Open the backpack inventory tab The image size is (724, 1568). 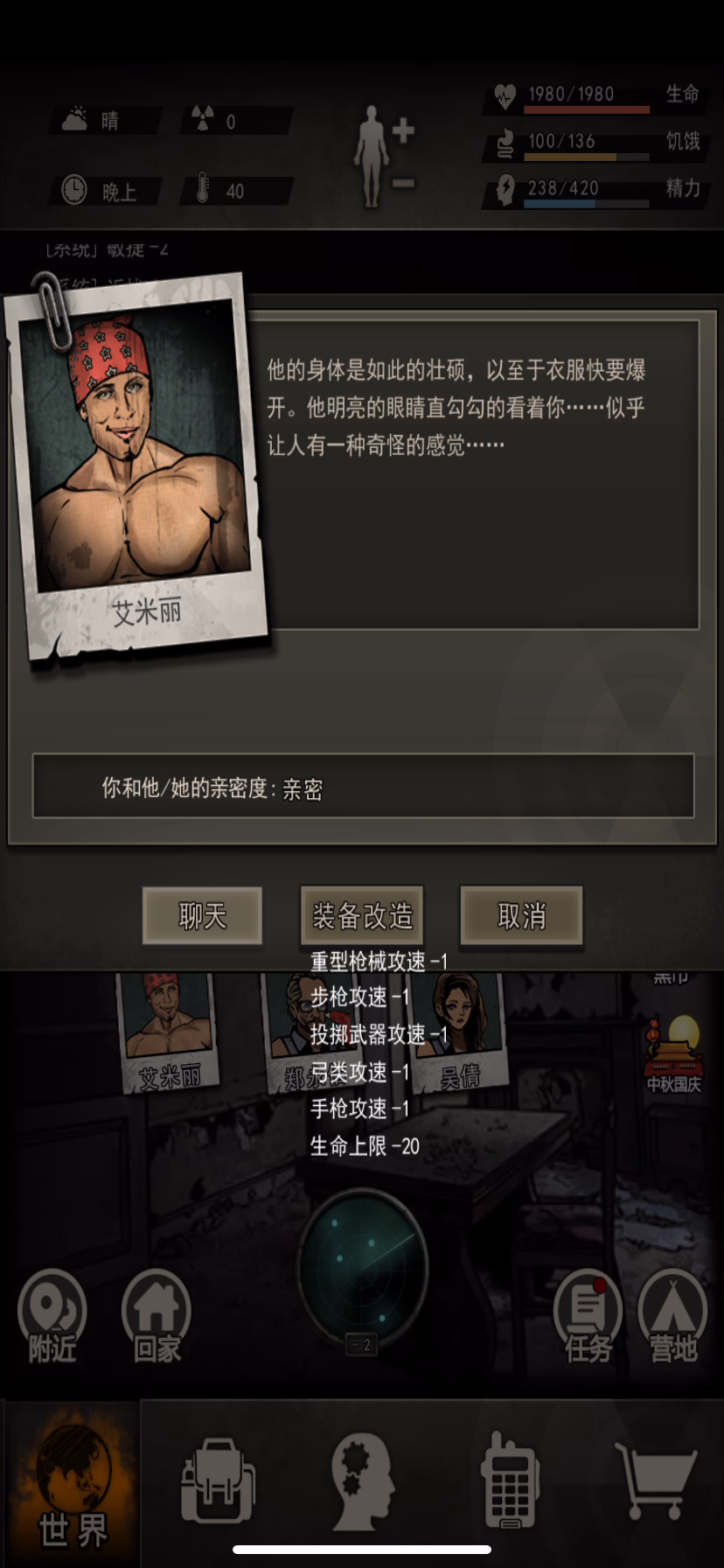tap(217, 1480)
